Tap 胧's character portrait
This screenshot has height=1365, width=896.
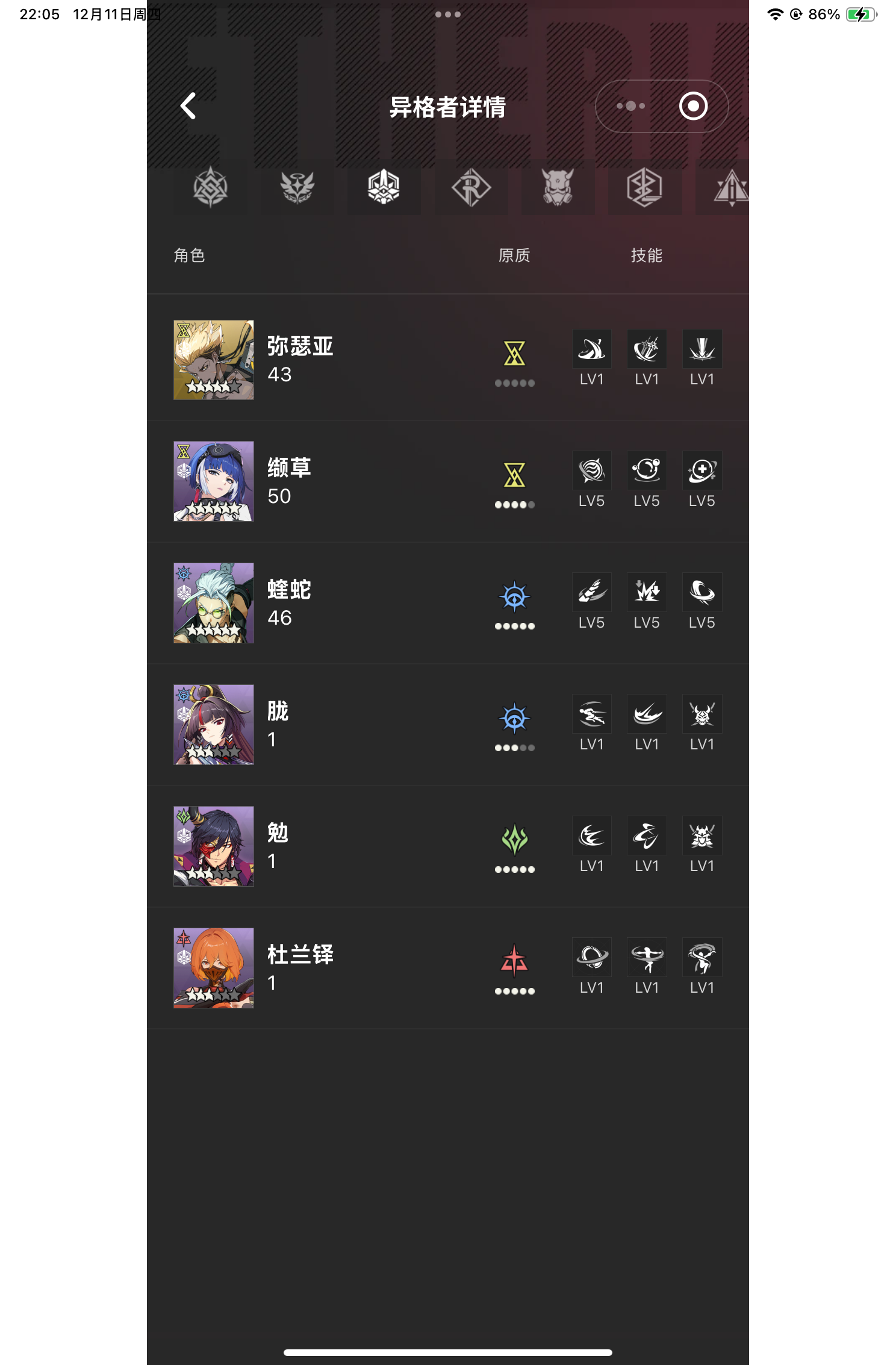point(214,725)
